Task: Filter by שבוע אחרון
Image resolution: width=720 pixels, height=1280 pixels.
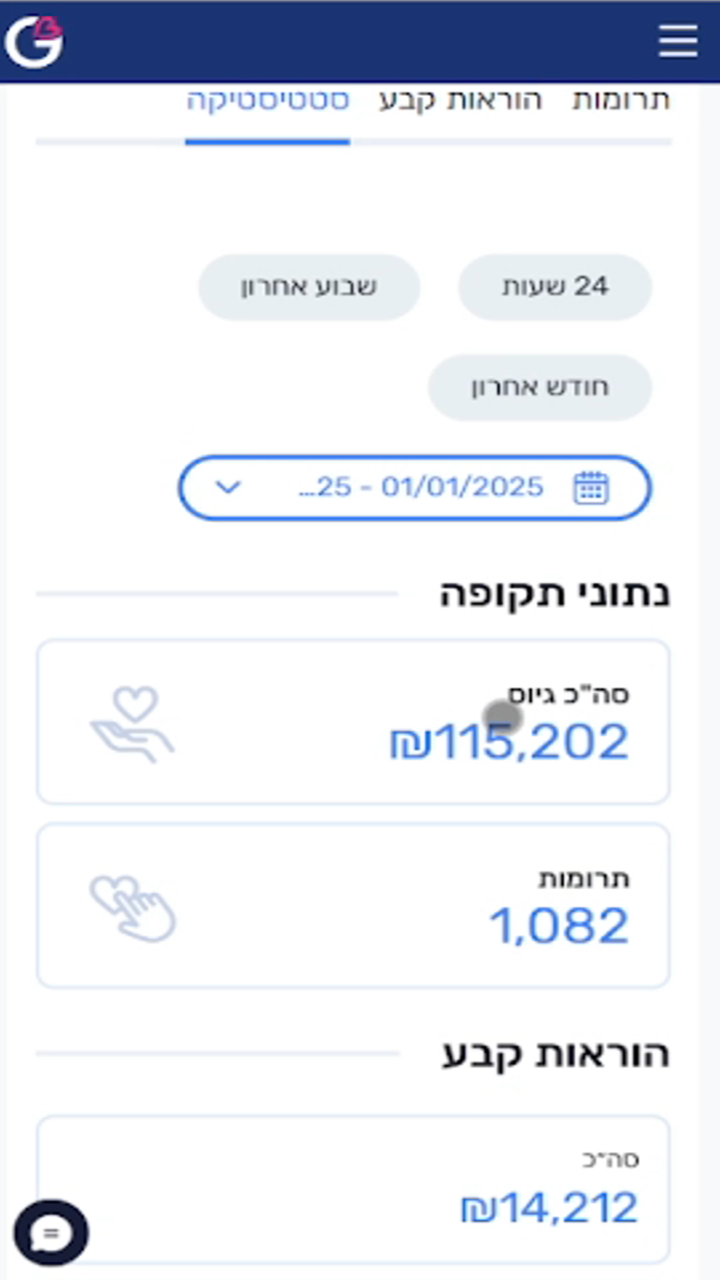Action: (x=309, y=287)
